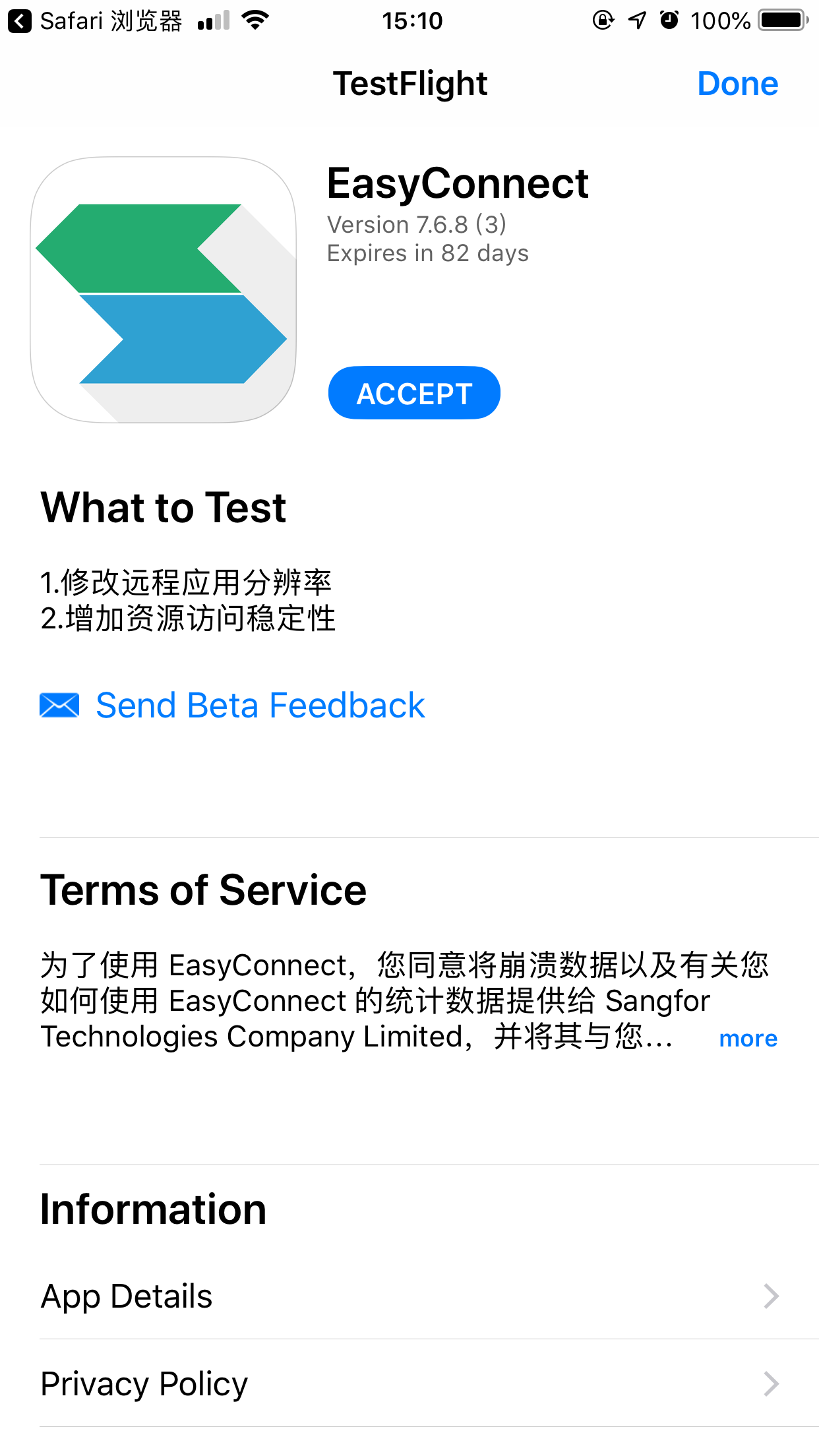This screenshot has width=819, height=1456.
Task: Expand Terms of Service with more
Action: pos(748,1039)
